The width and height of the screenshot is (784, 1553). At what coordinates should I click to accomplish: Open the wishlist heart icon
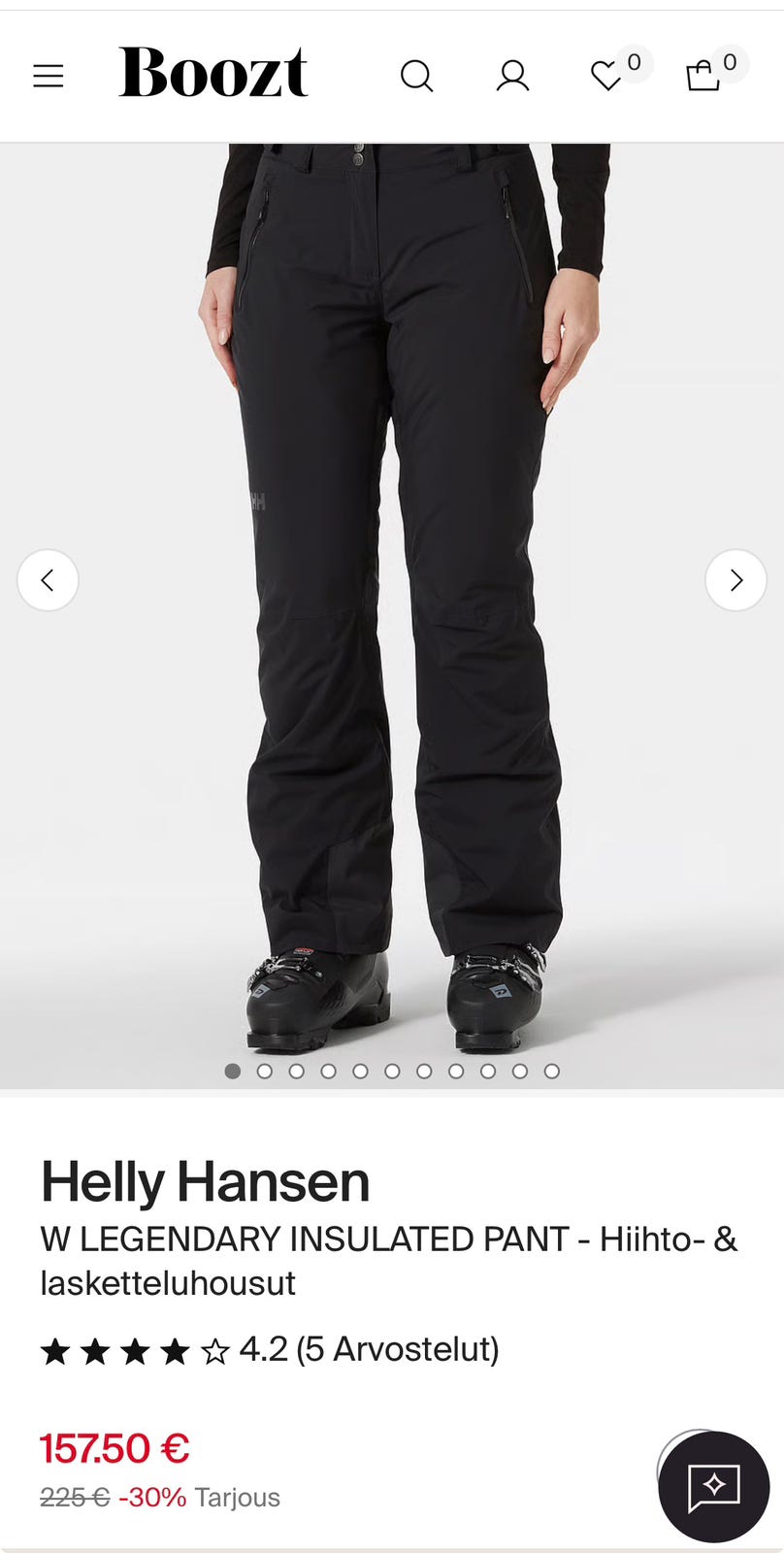(606, 76)
